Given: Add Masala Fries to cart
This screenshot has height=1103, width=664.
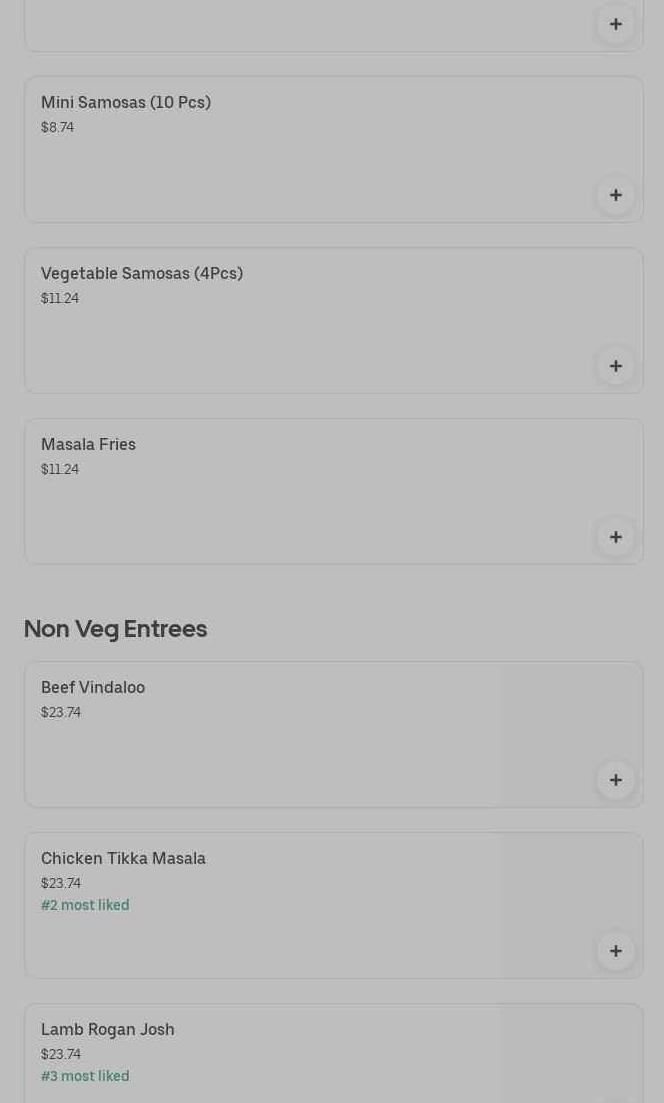Looking at the screenshot, I should click(x=615, y=537).
